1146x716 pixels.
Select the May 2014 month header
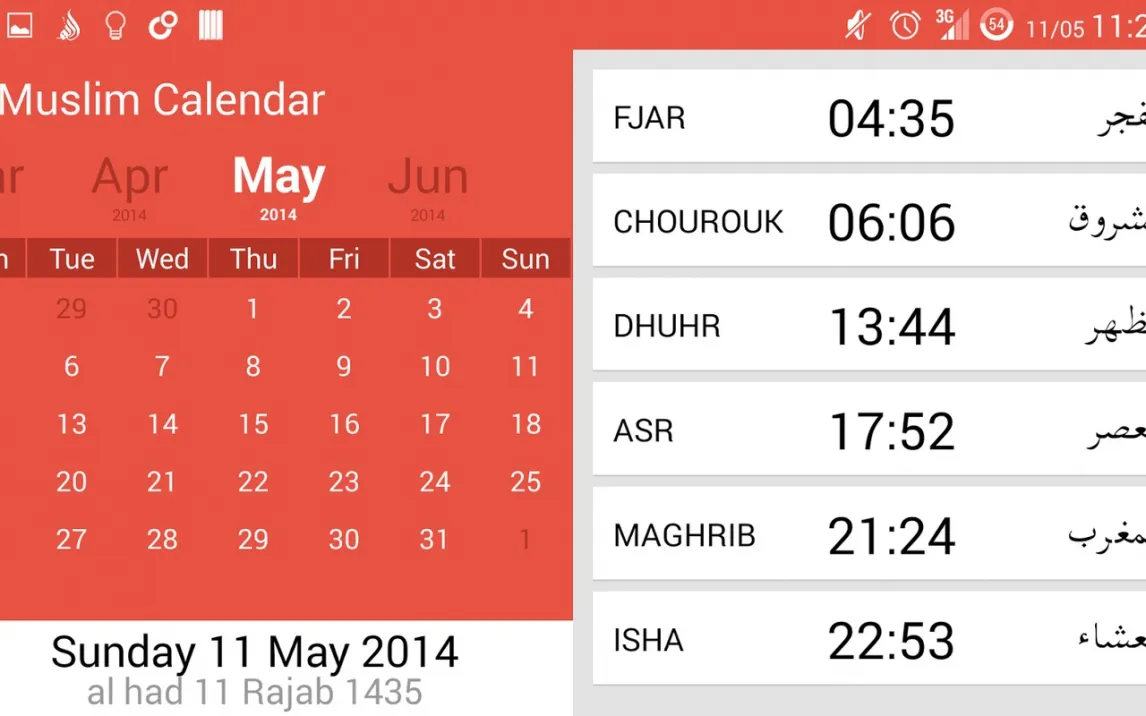coord(278,184)
